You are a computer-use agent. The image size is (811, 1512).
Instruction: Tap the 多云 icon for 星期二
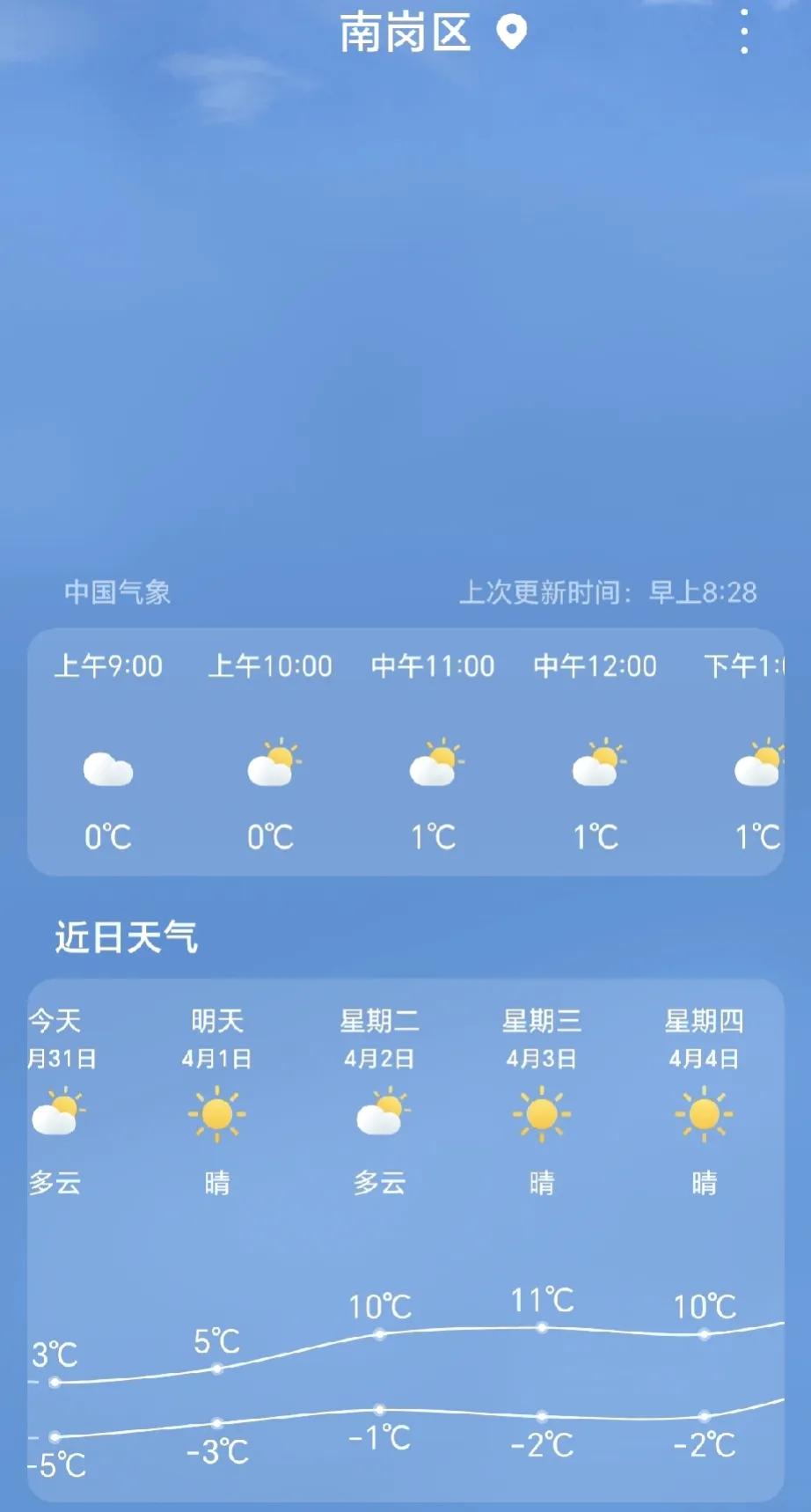pos(380,1113)
